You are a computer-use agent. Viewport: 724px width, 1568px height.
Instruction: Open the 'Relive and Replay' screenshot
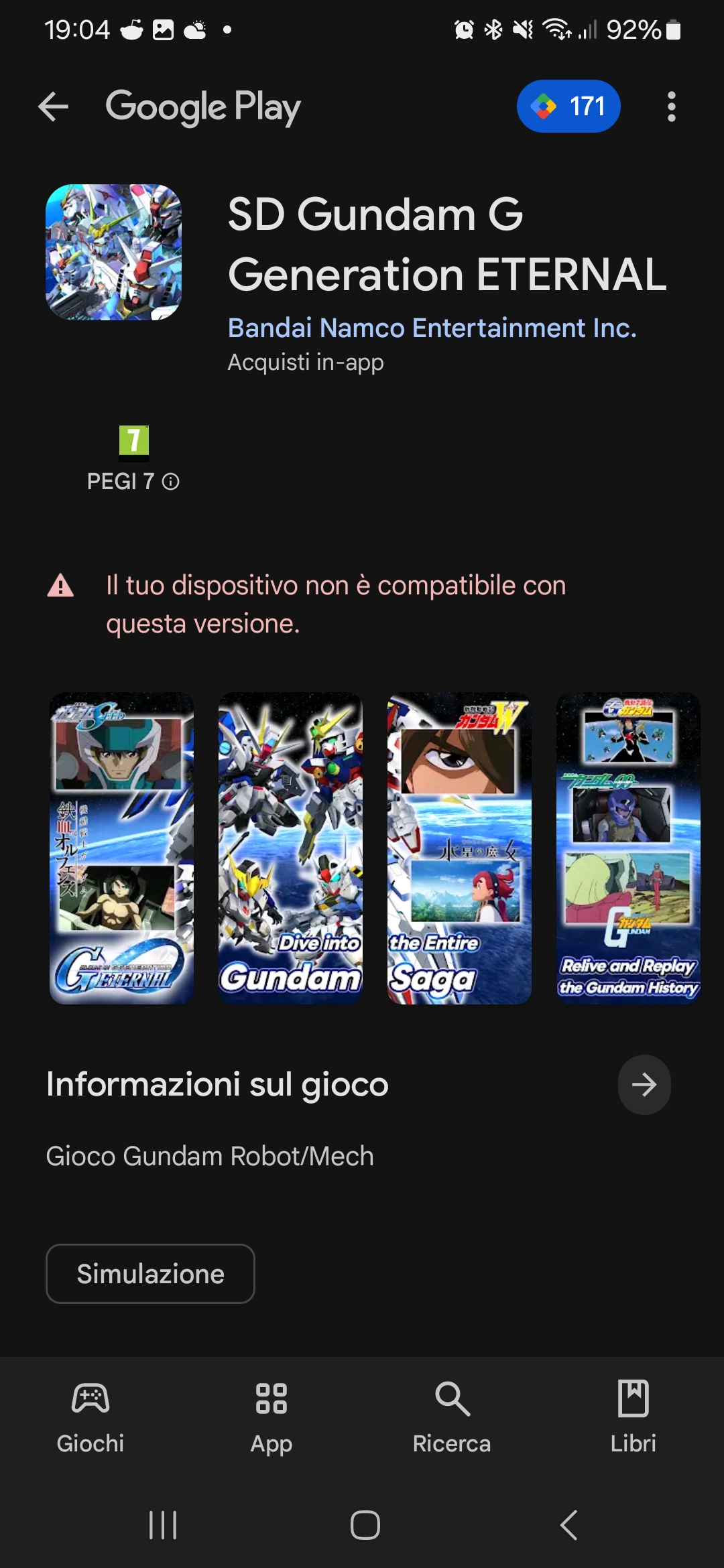pyautogui.click(x=628, y=848)
